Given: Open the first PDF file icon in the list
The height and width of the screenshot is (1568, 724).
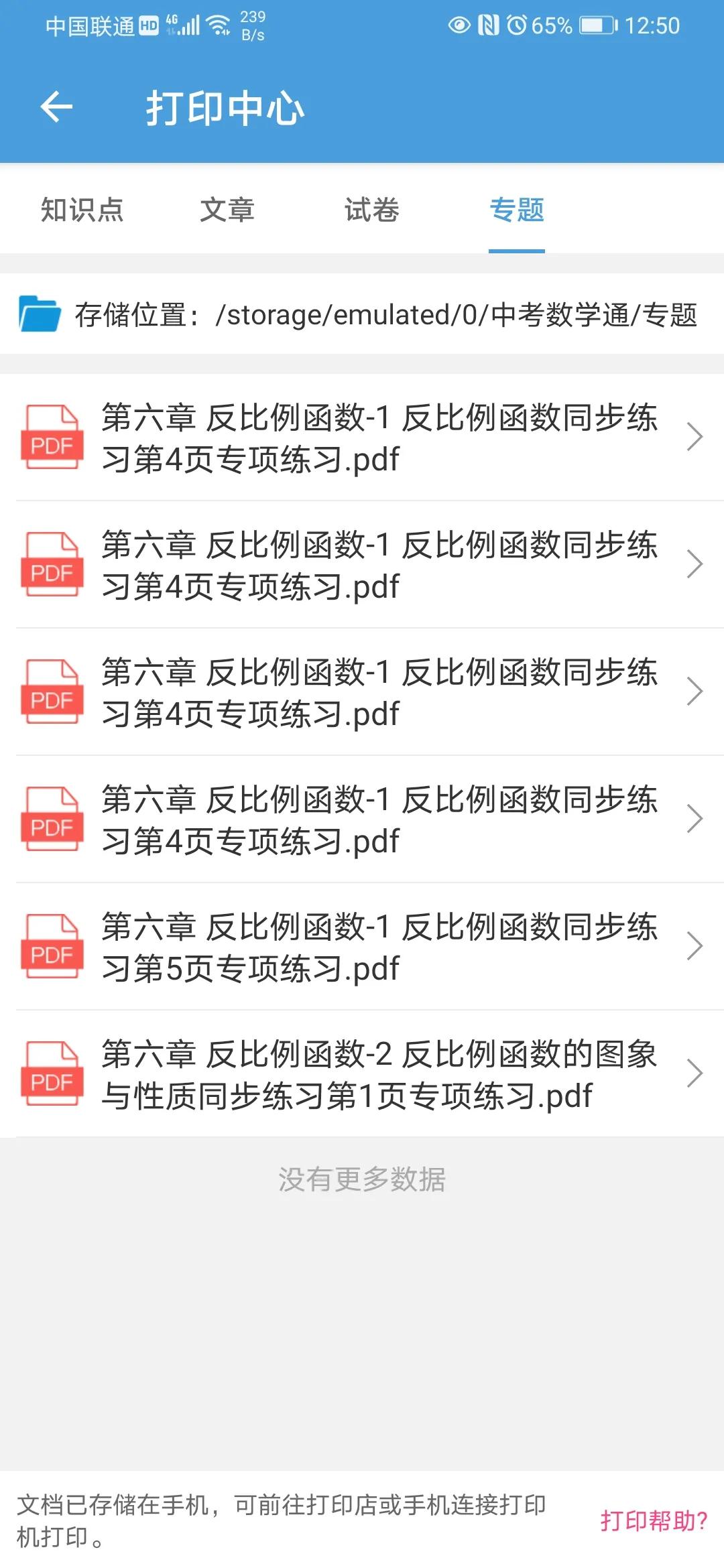Looking at the screenshot, I should tap(52, 436).
